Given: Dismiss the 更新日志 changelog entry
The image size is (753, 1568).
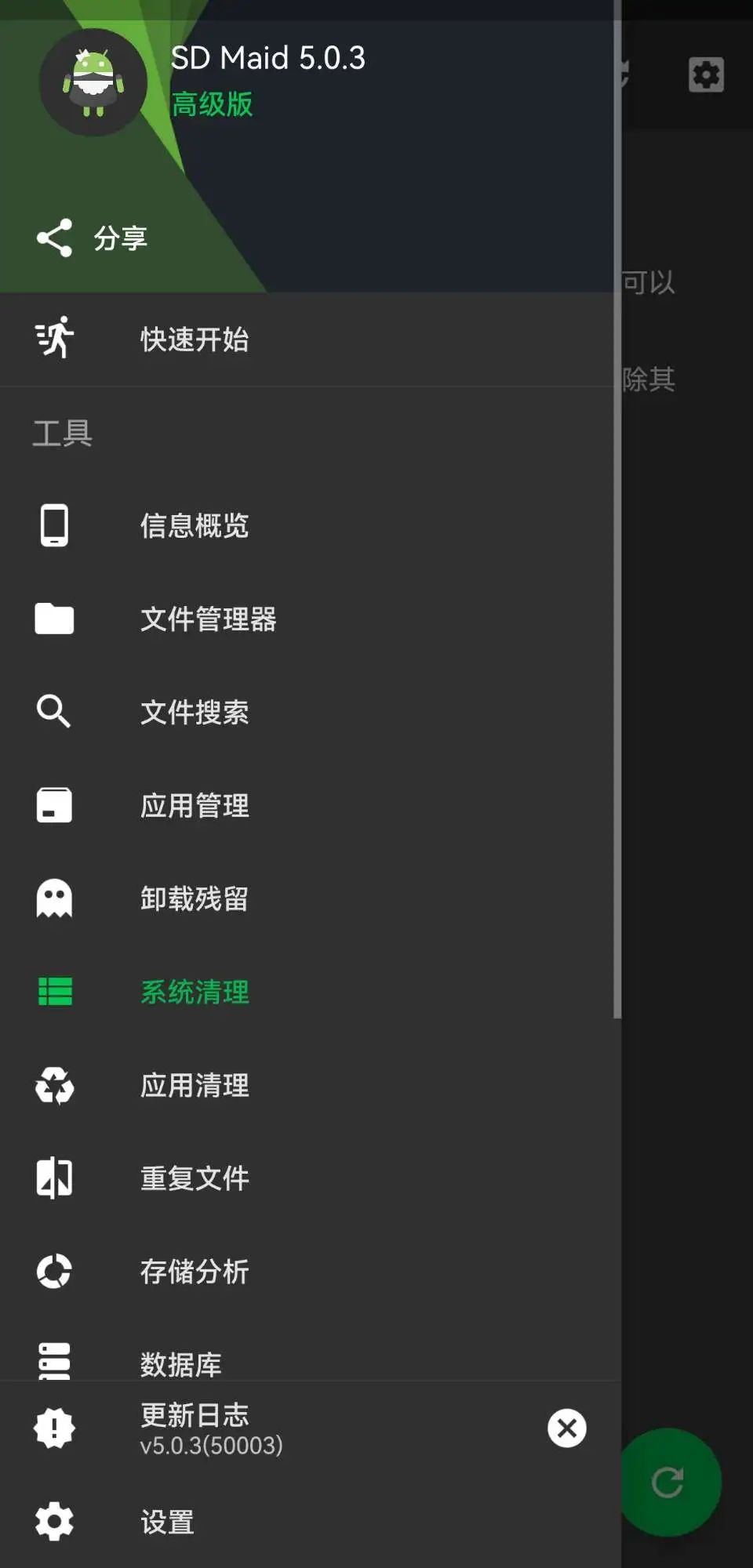Looking at the screenshot, I should (x=566, y=1428).
